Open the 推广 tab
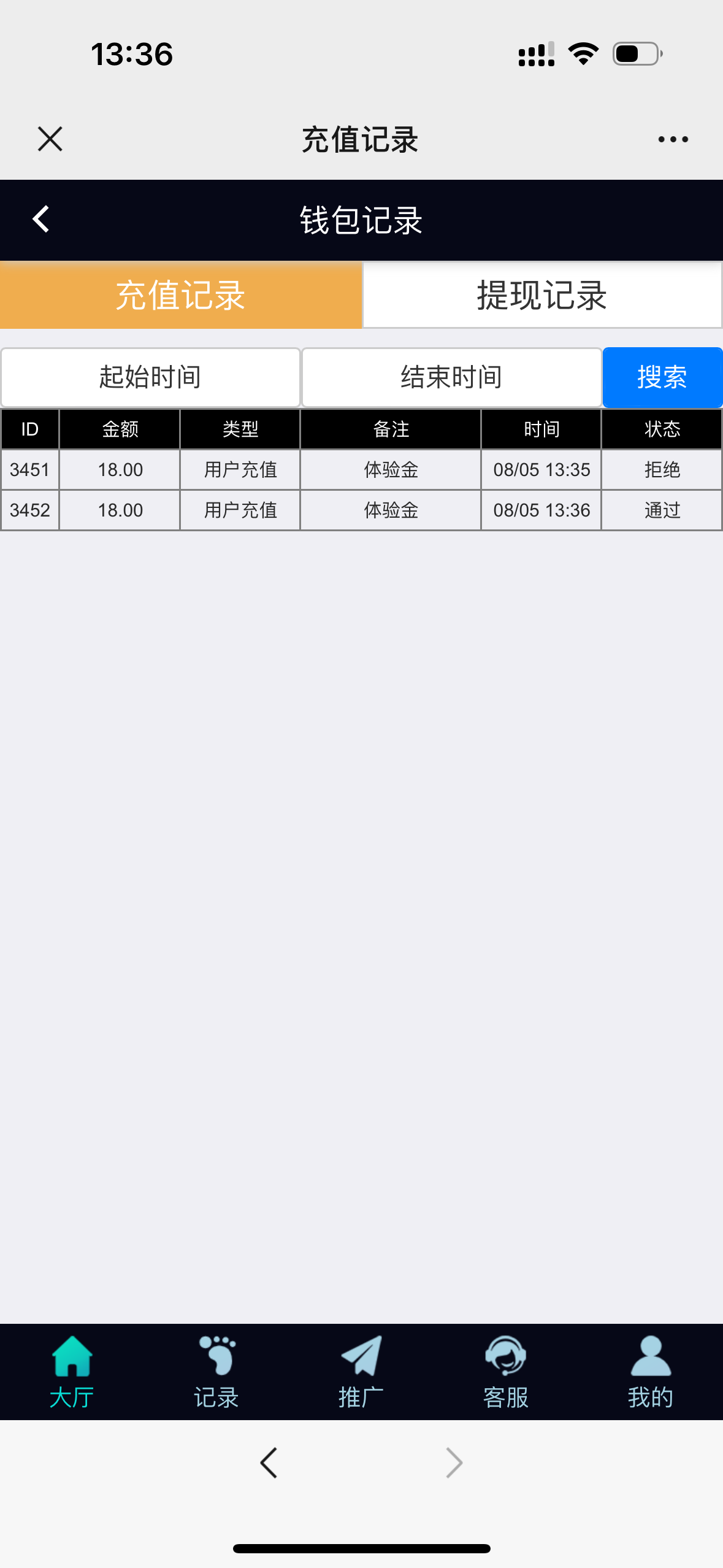Image resolution: width=723 pixels, height=1568 pixels. tap(361, 1372)
